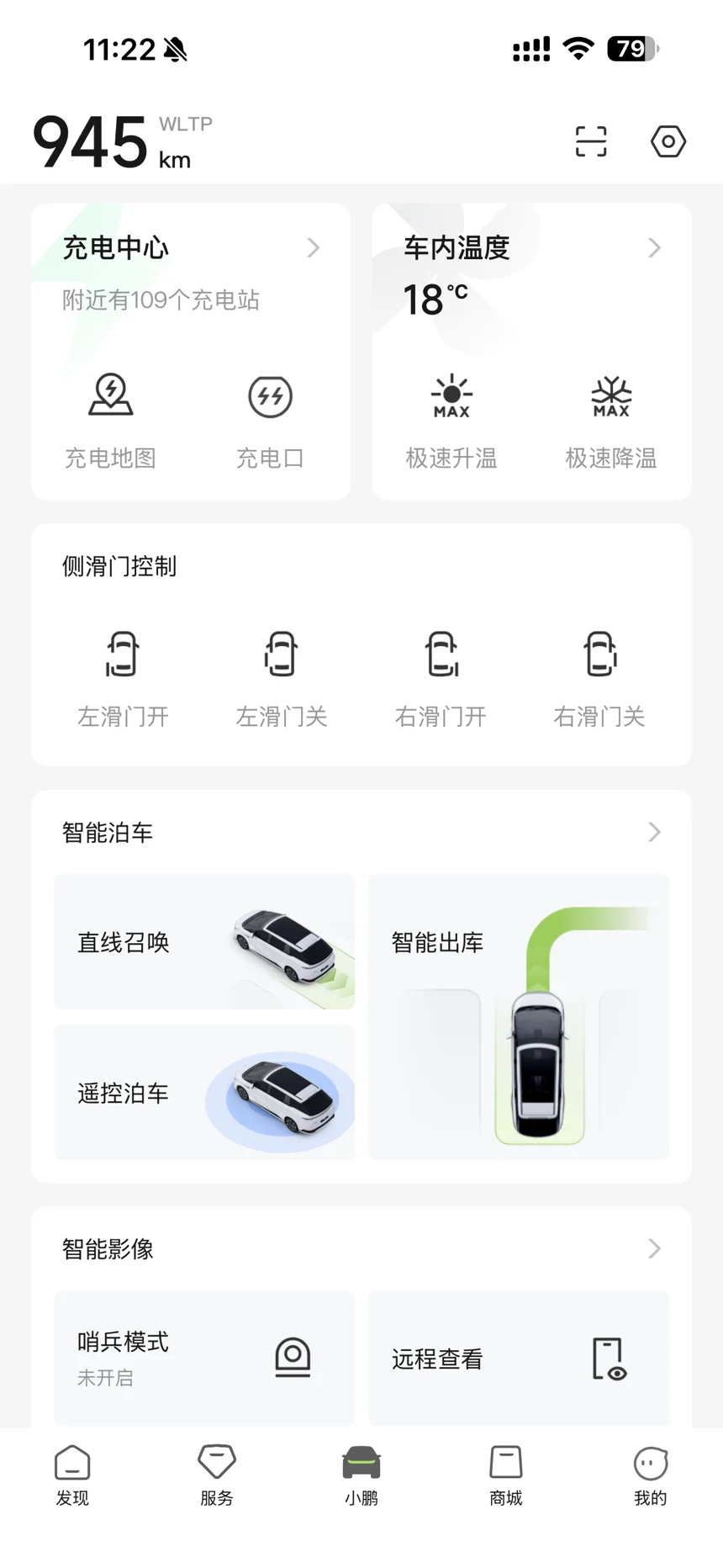This screenshot has width=723, height=1568.
Task: Switch to the 发现 tab
Action: tap(72, 1475)
